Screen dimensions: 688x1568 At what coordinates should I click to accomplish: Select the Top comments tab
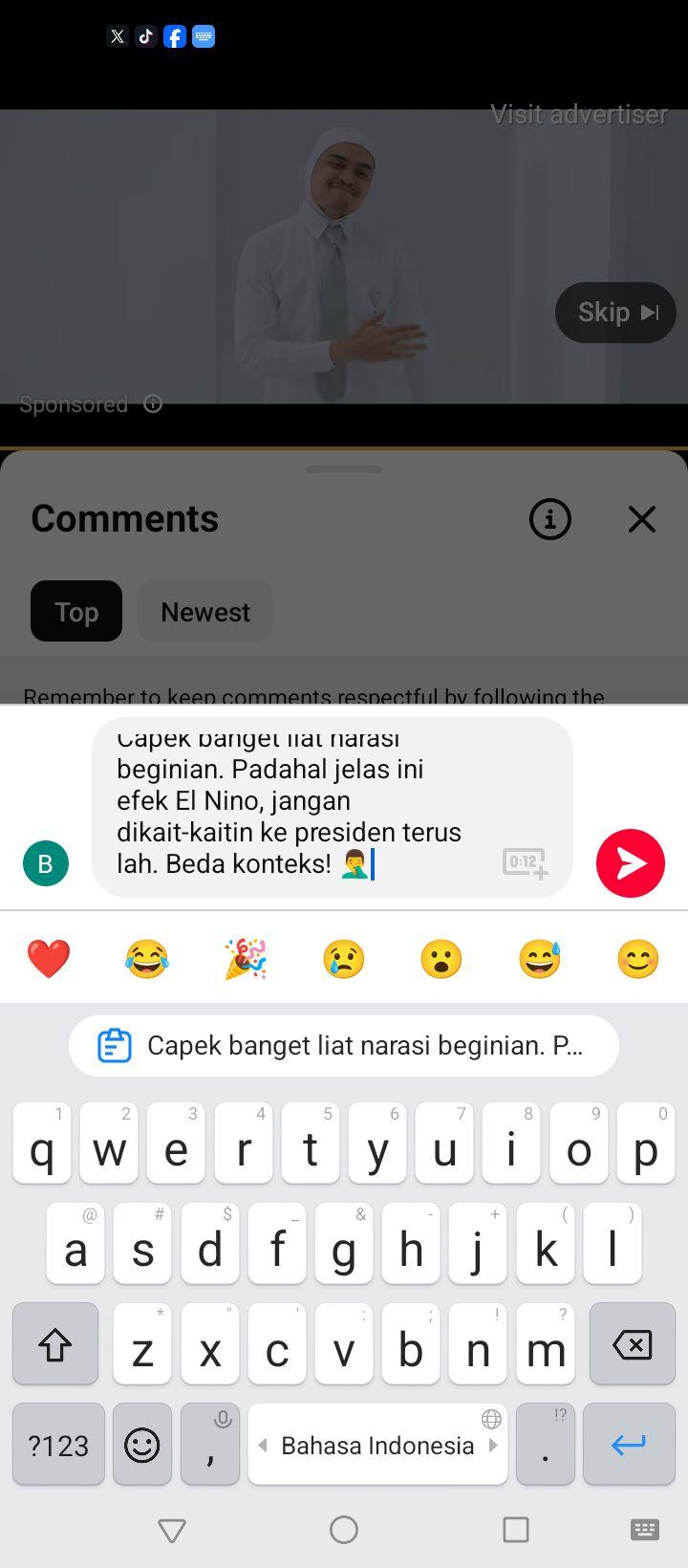[x=76, y=611]
